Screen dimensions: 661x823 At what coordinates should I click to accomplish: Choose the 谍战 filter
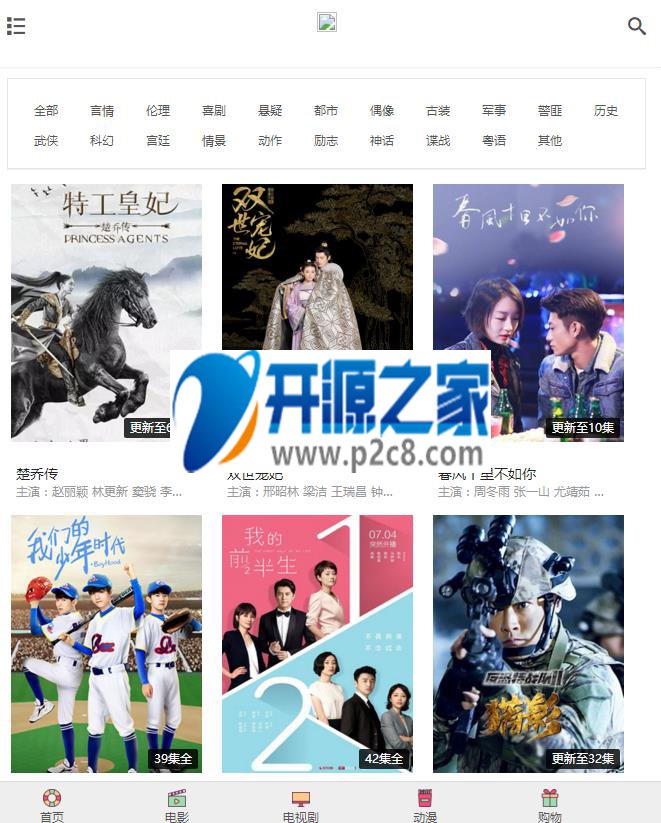438,141
